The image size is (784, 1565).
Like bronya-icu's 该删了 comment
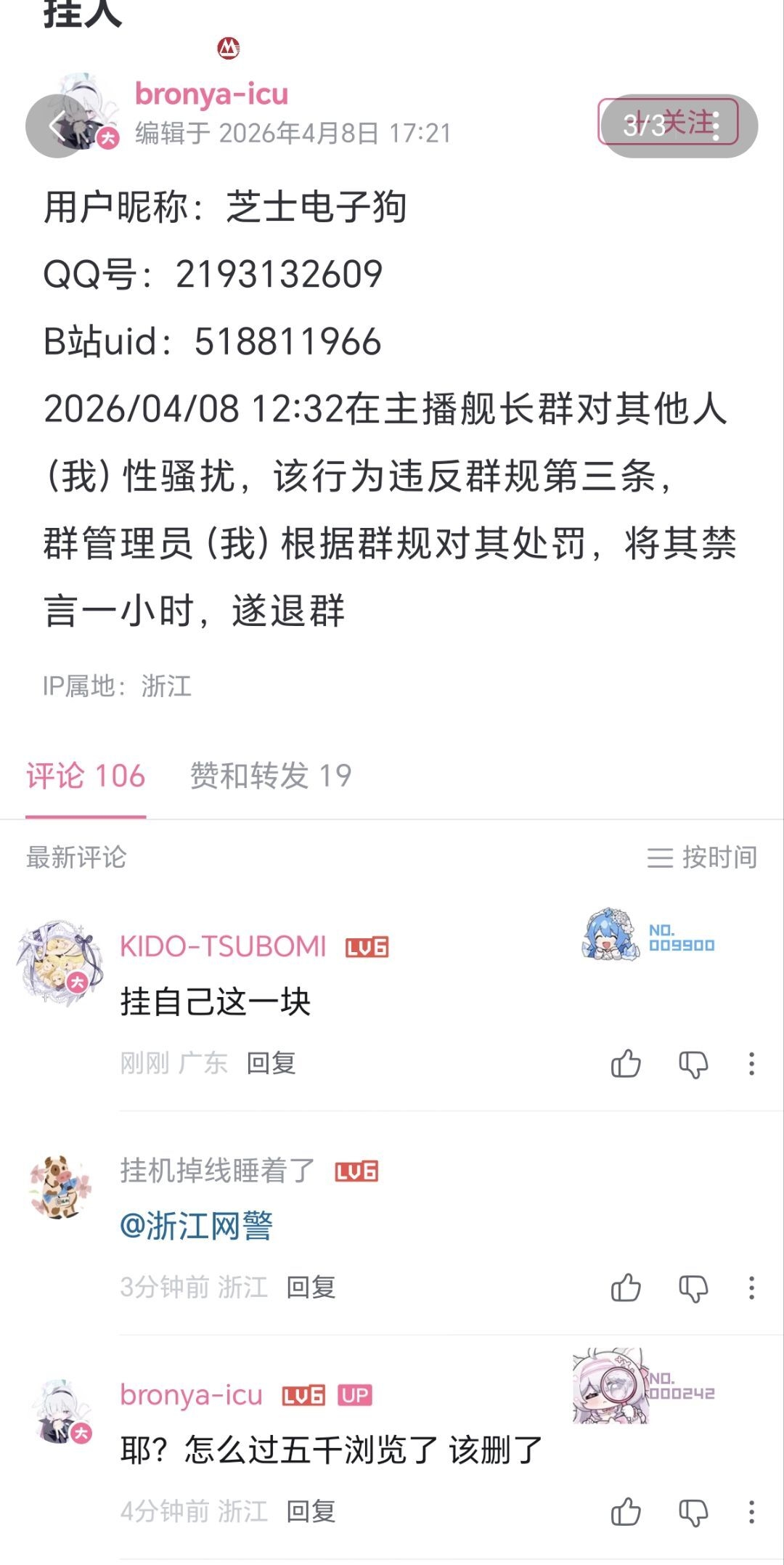click(x=626, y=1513)
